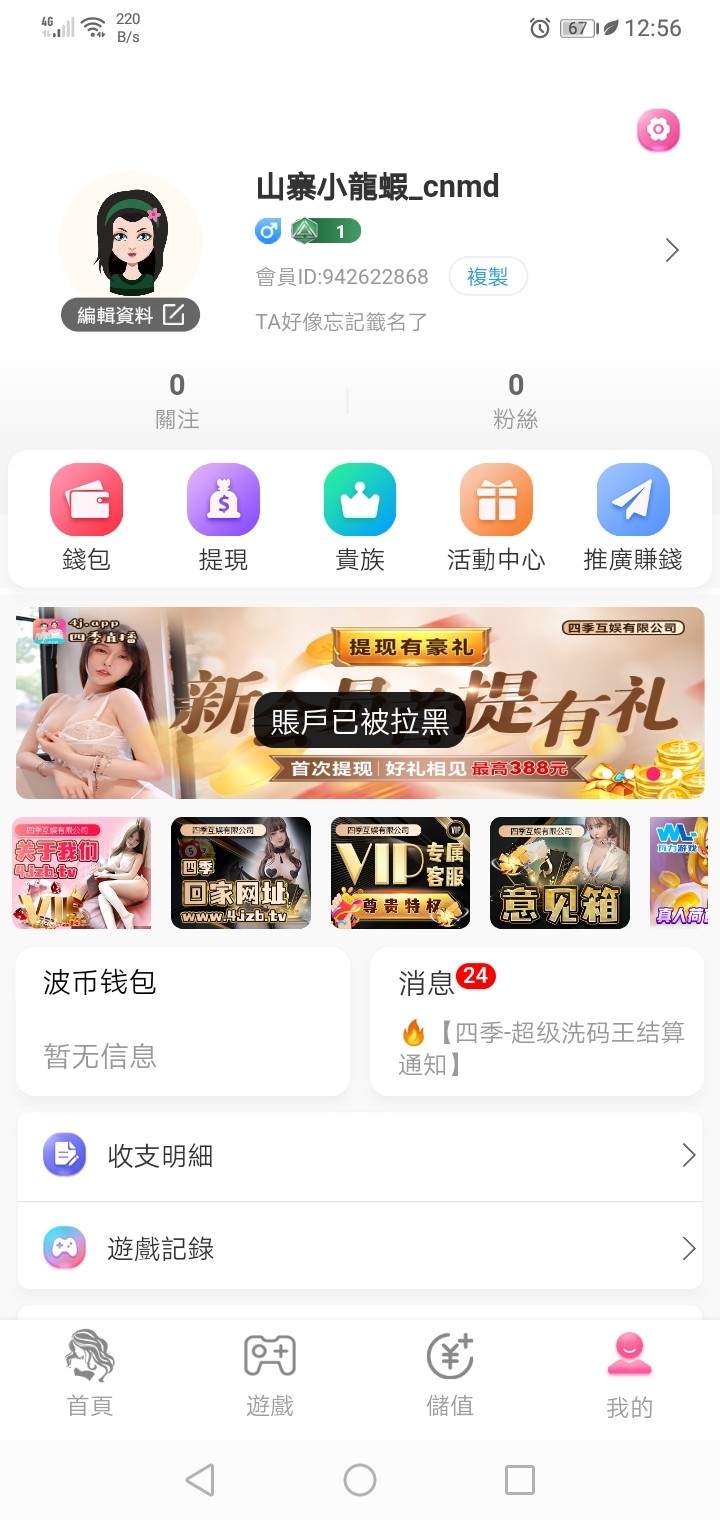The width and height of the screenshot is (720, 1520).
Task: Open 遊戲記錄 game records
Action: (360, 1249)
